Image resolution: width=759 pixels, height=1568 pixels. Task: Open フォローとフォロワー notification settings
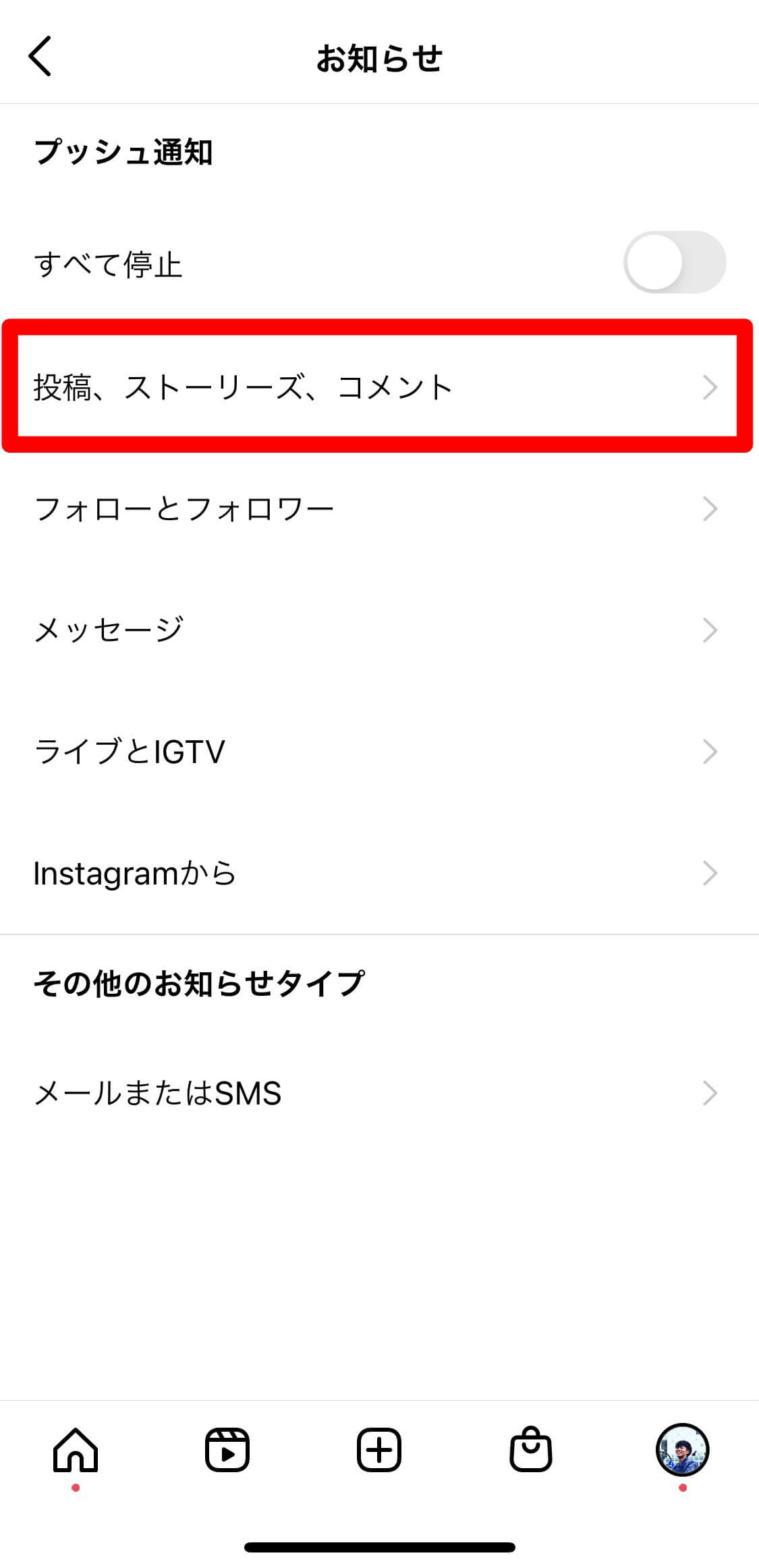(x=376, y=509)
